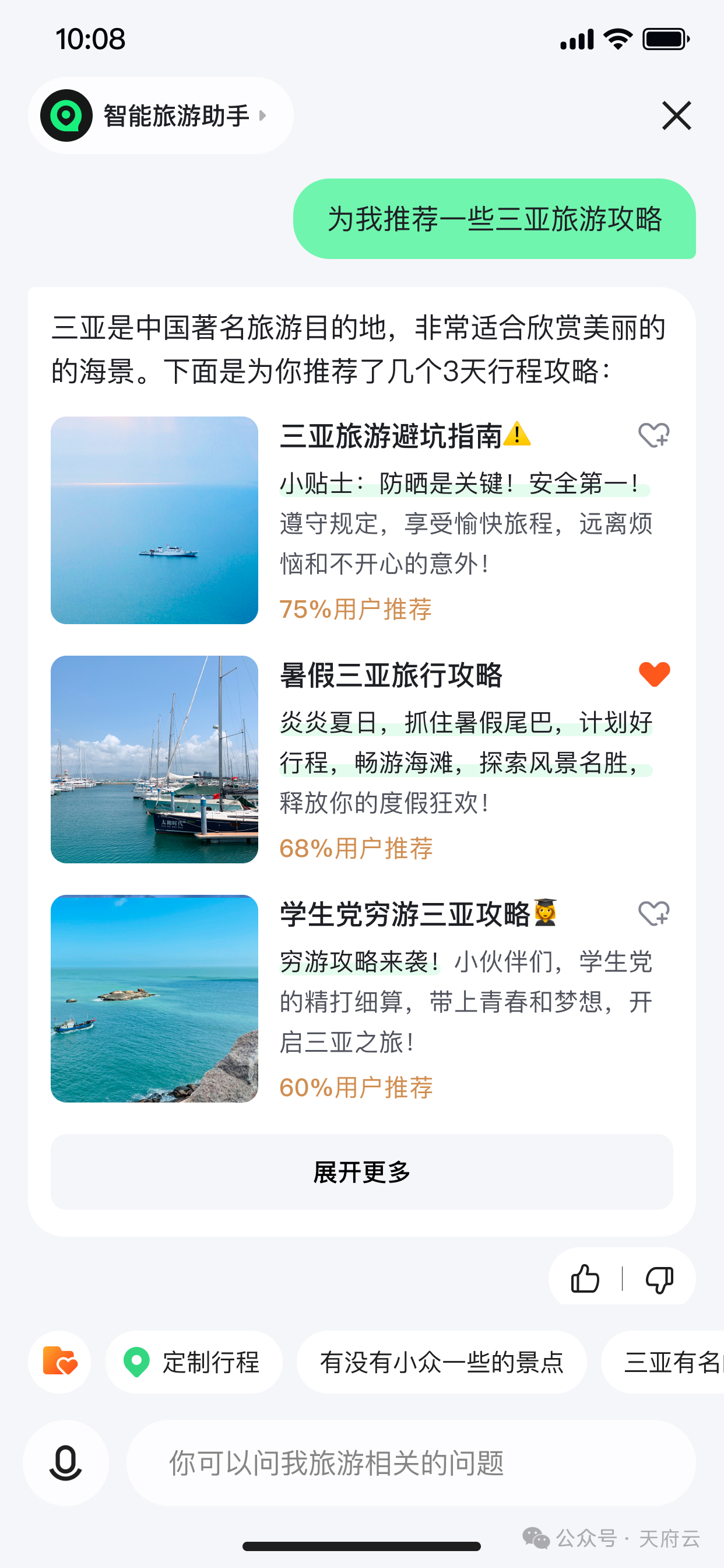Screen dimensions: 724x1568
Task: Favorite the 三亚旅游避坑指南 guide
Action: [x=653, y=435]
